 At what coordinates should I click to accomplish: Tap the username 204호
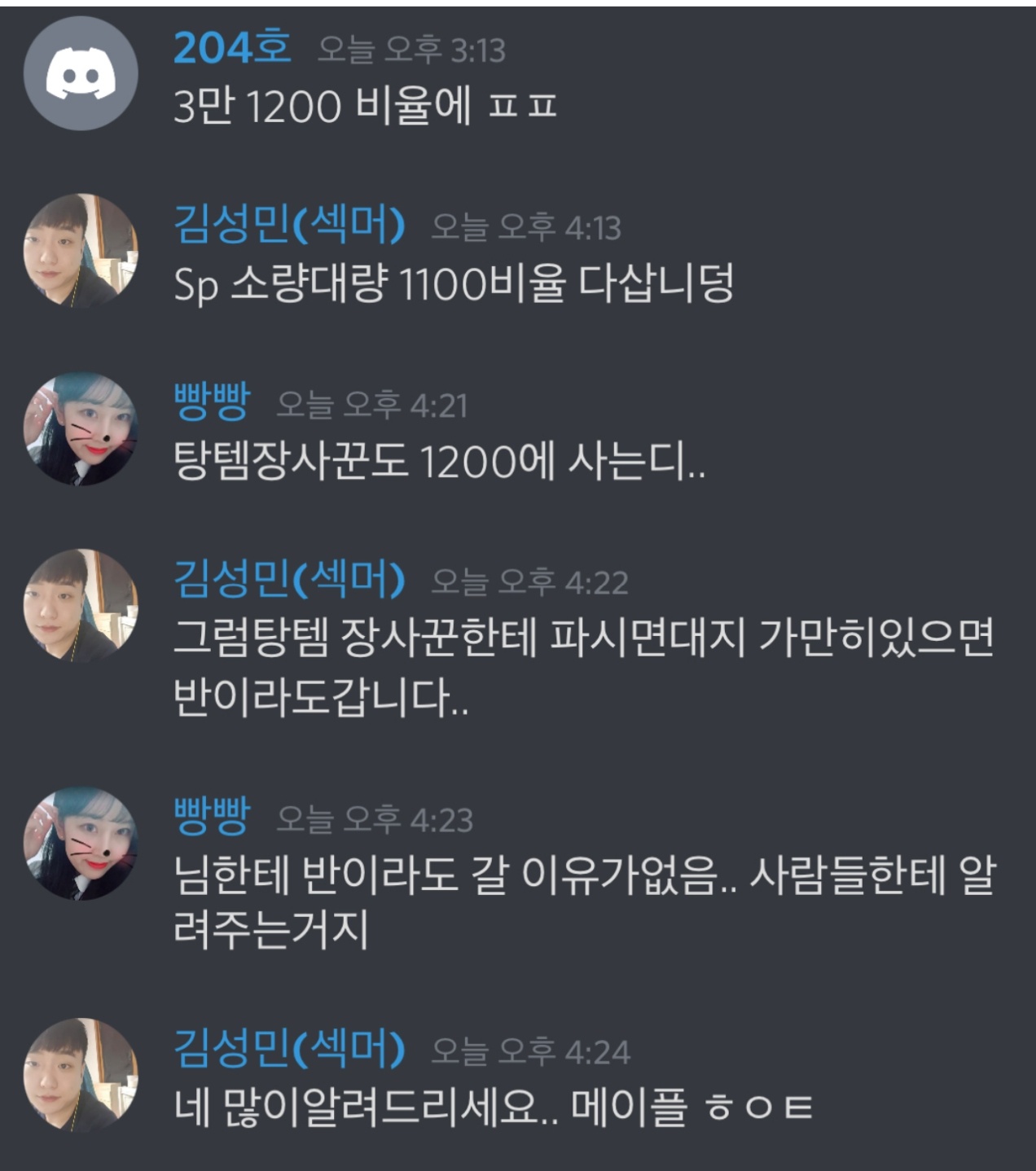(231, 49)
